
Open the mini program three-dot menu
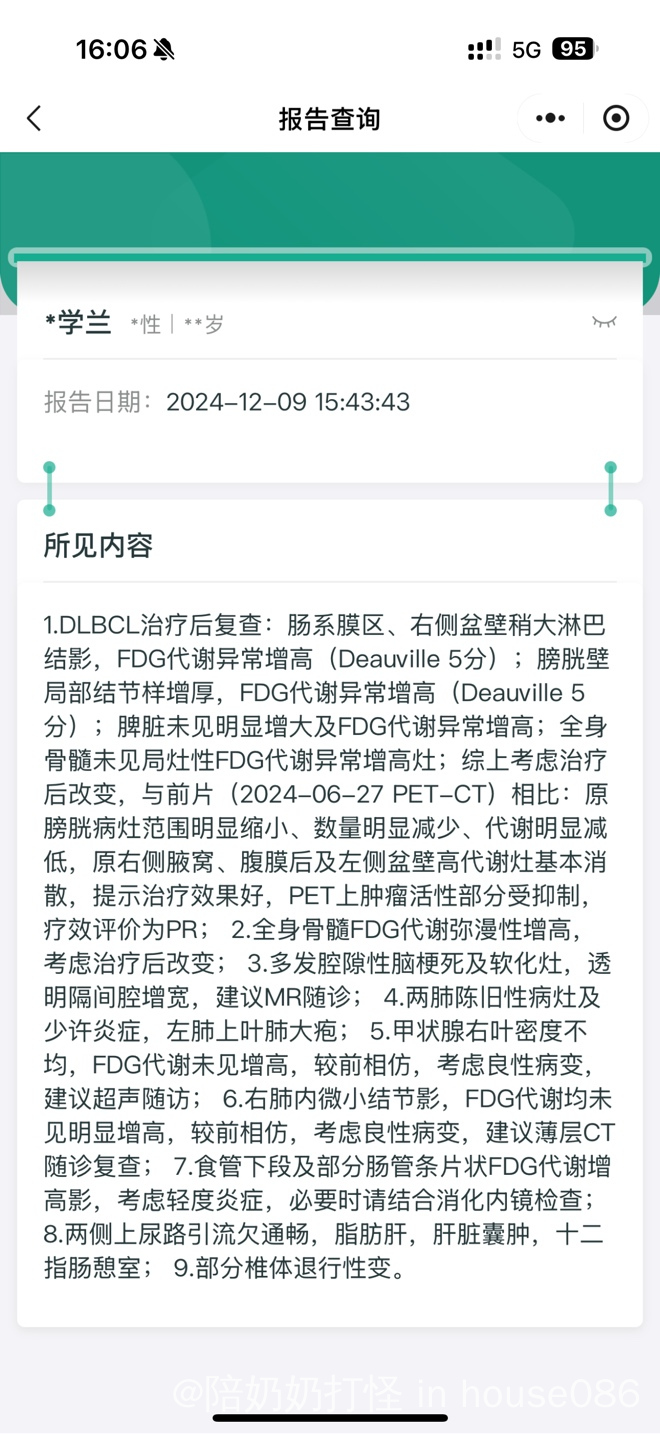(550, 118)
